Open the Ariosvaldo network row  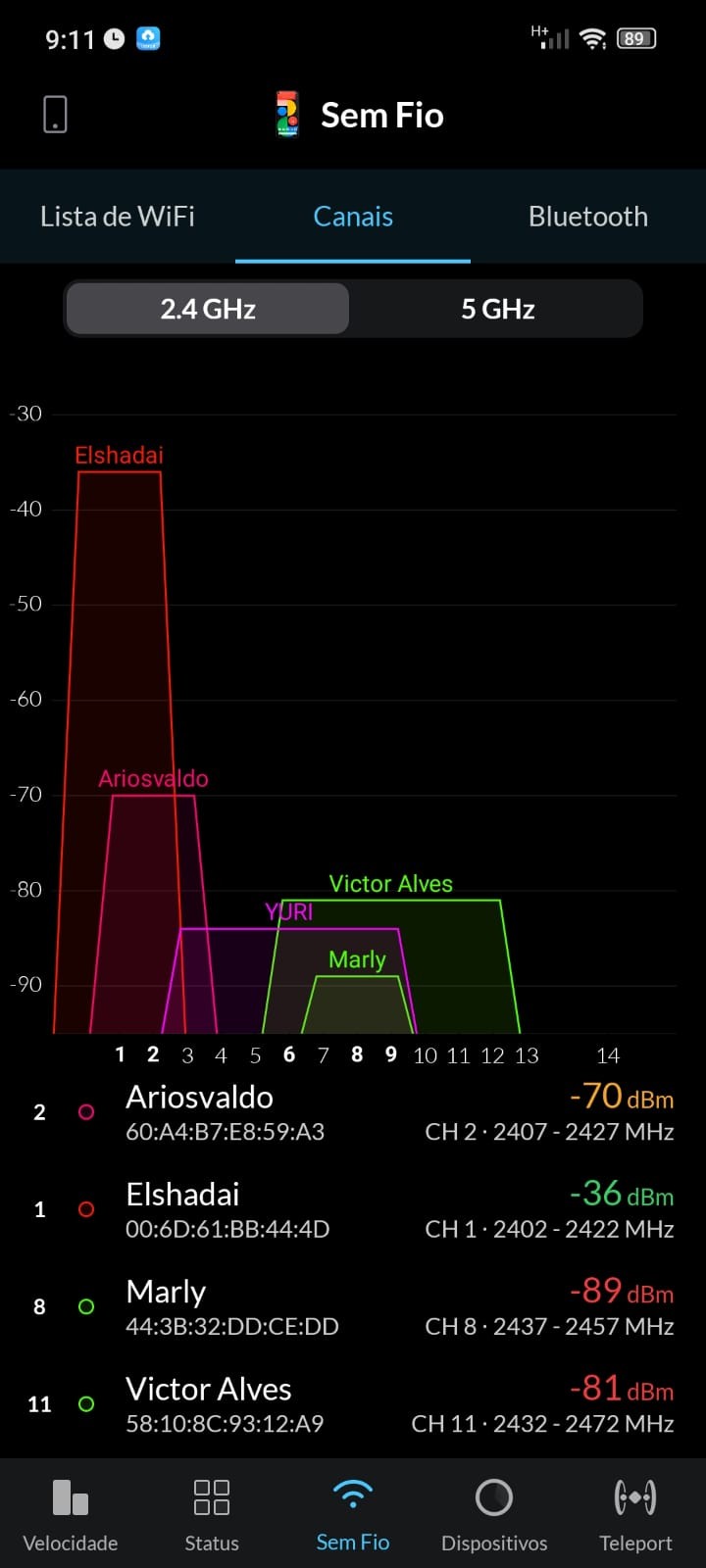point(353,1112)
